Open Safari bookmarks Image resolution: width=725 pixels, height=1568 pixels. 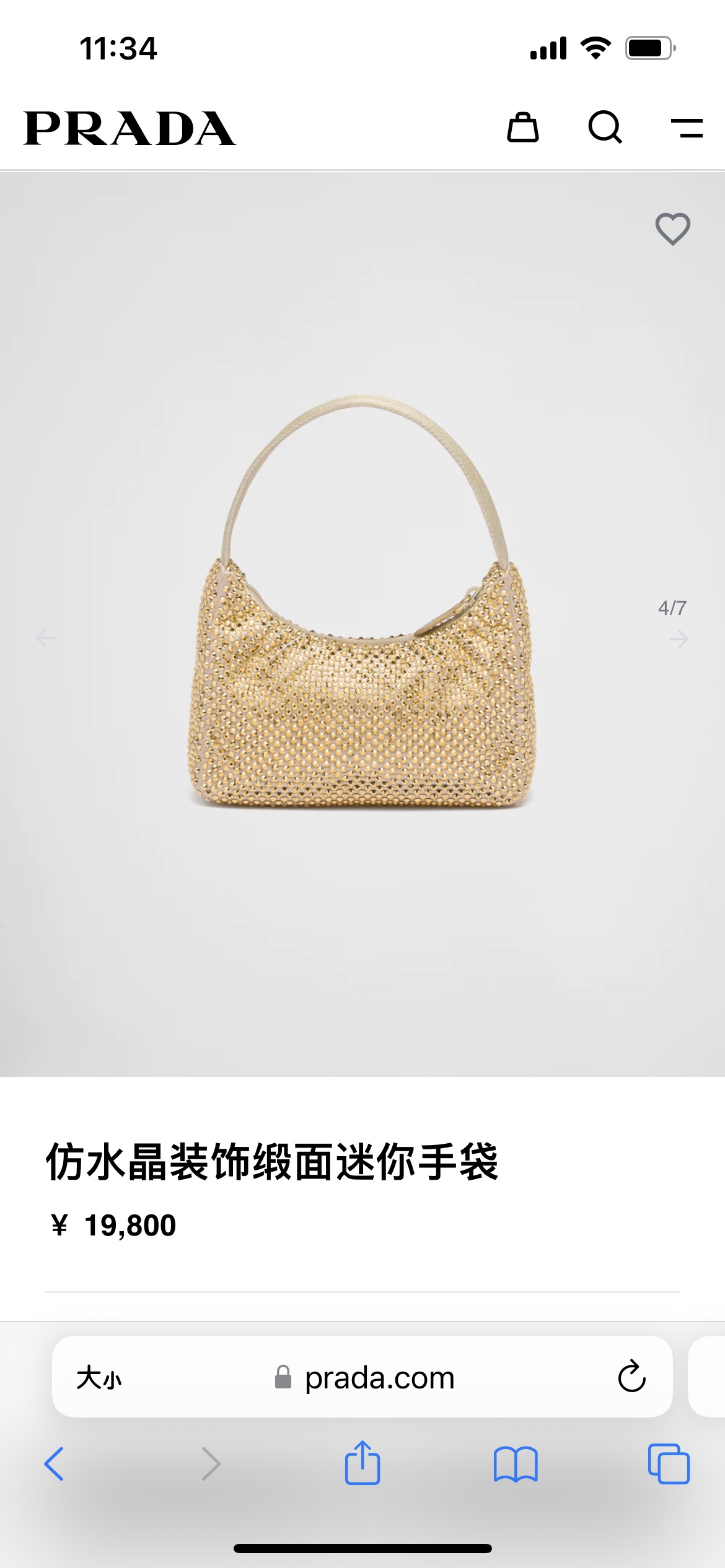pyautogui.click(x=516, y=1464)
